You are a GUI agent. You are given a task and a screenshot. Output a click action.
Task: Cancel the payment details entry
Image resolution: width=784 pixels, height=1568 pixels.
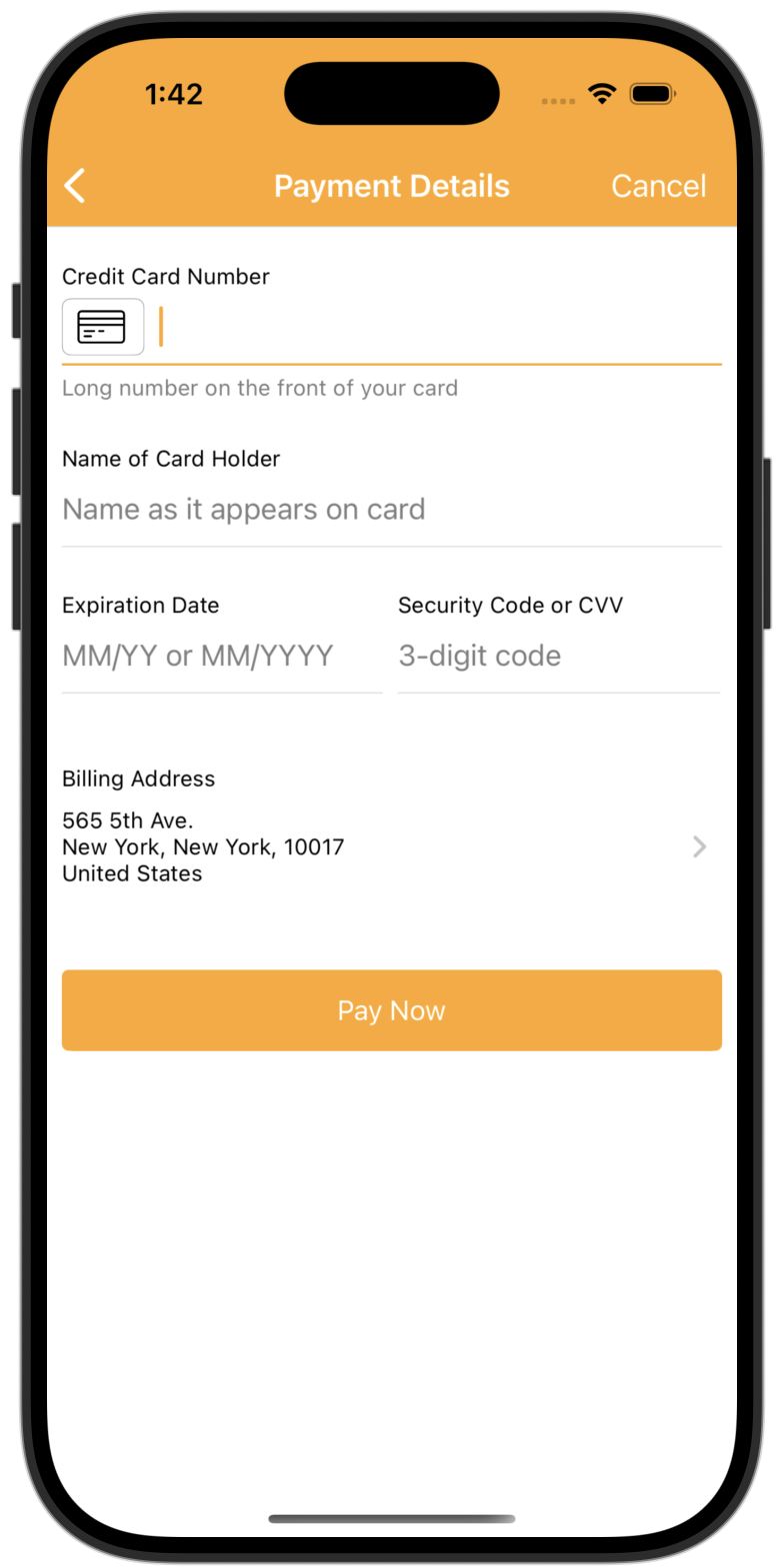[658, 186]
